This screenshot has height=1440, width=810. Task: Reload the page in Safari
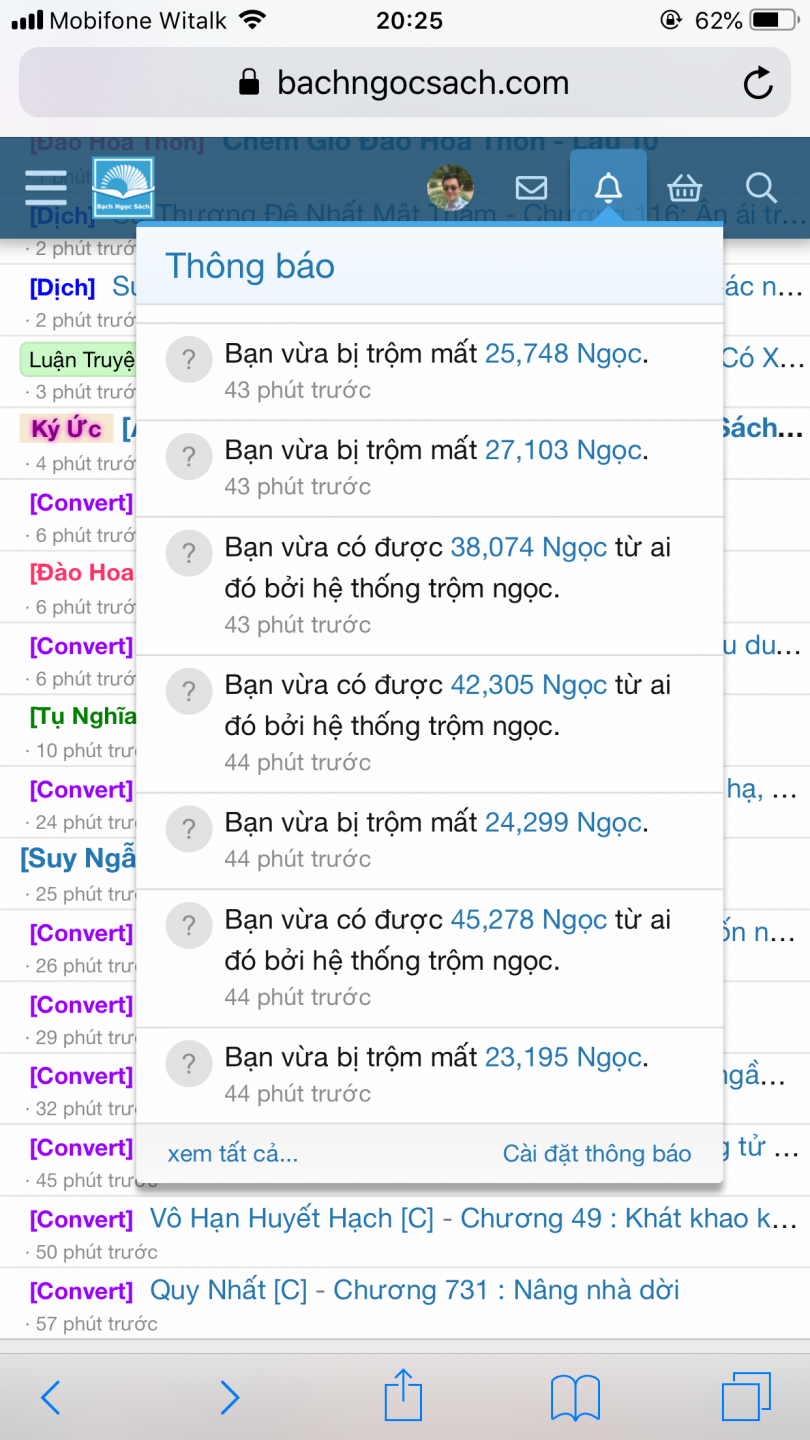pos(758,83)
